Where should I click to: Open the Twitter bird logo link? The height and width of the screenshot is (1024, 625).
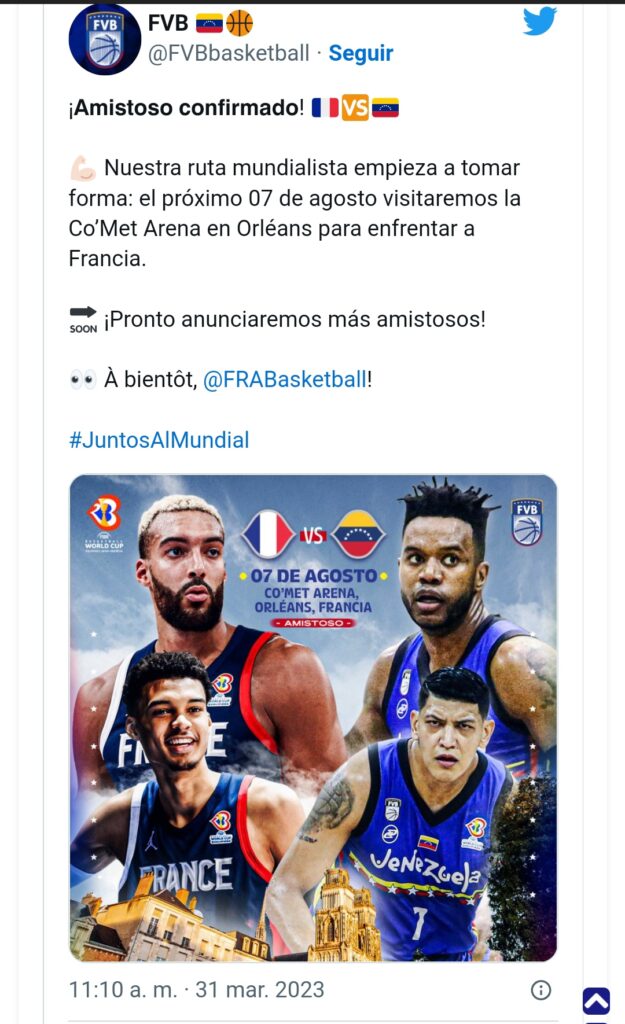pos(539,22)
